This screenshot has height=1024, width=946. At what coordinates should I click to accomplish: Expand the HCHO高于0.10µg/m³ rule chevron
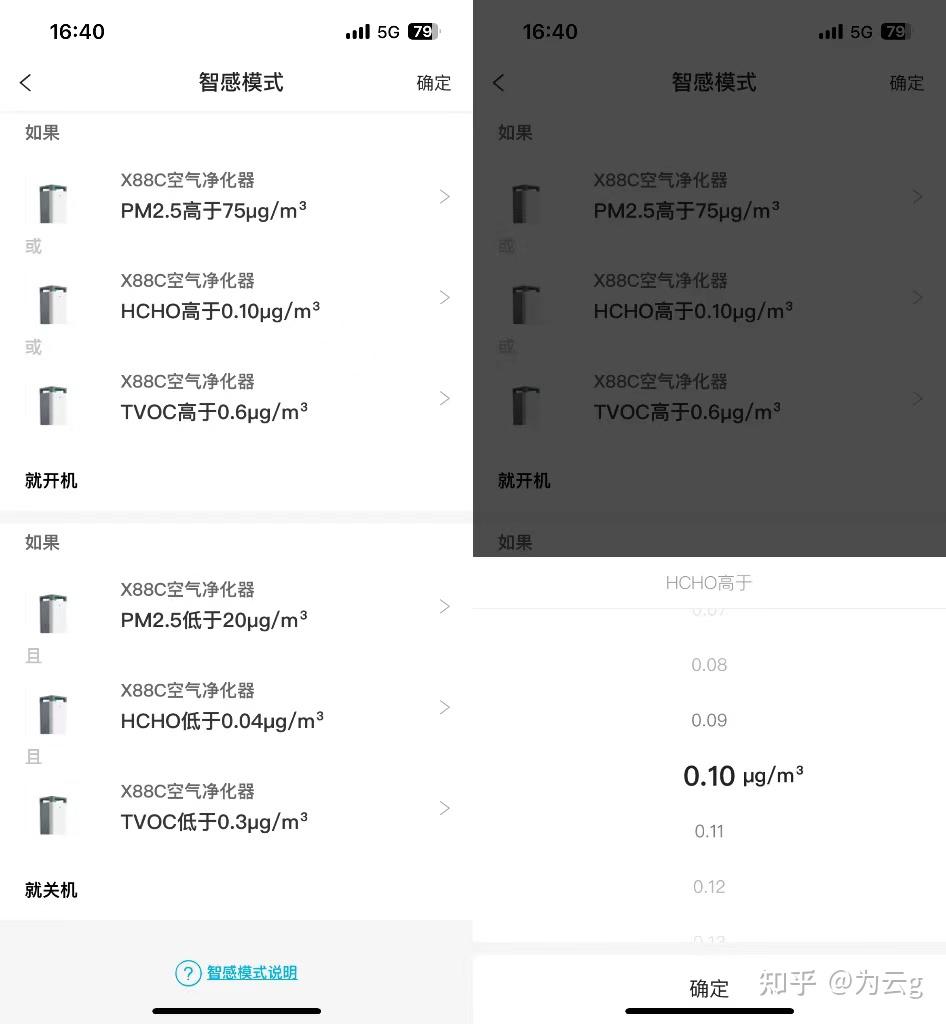pyautogui.click(x=445, y=297)
